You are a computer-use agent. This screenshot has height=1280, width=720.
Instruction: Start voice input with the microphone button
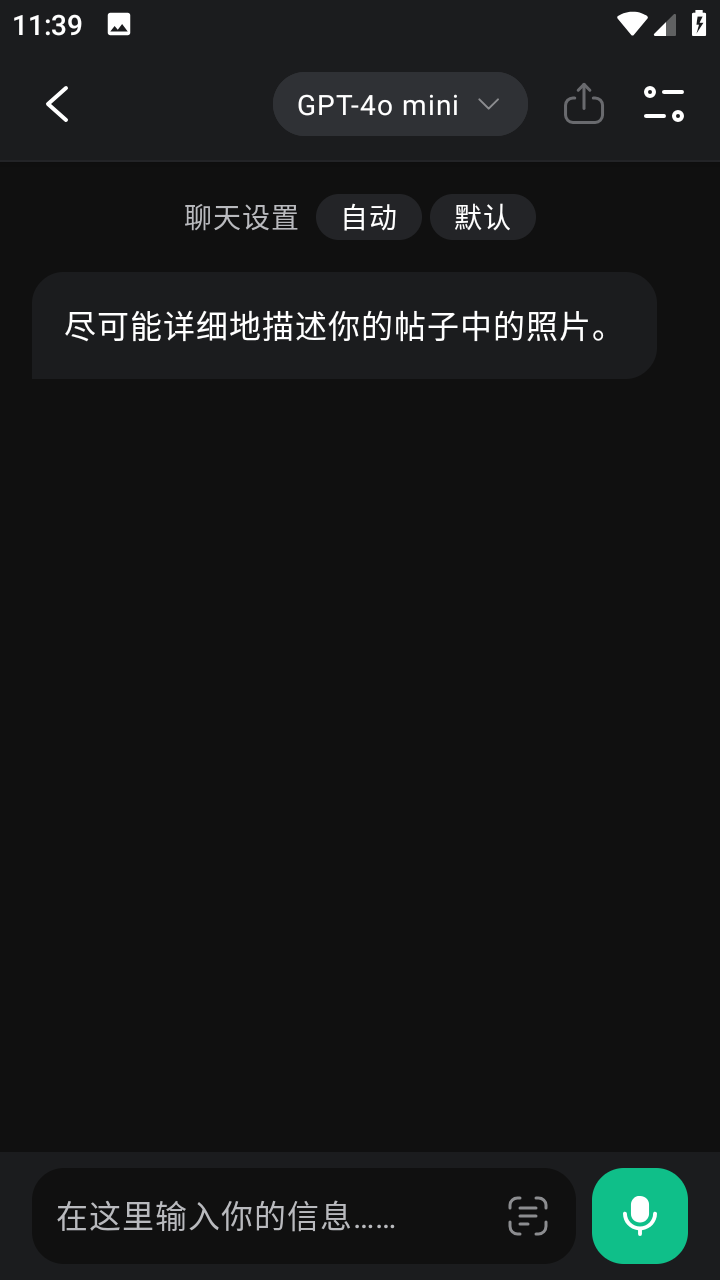[640, 1216]
